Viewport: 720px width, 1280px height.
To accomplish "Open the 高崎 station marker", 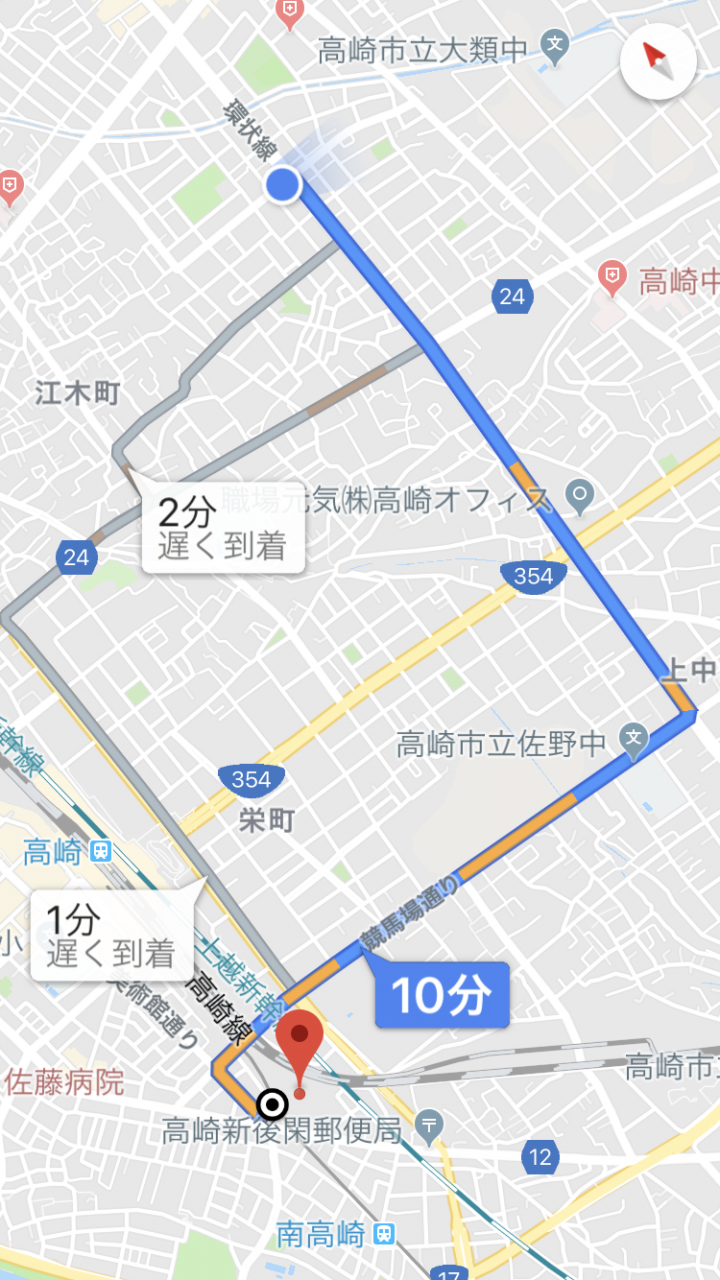I will pos(100,852).
